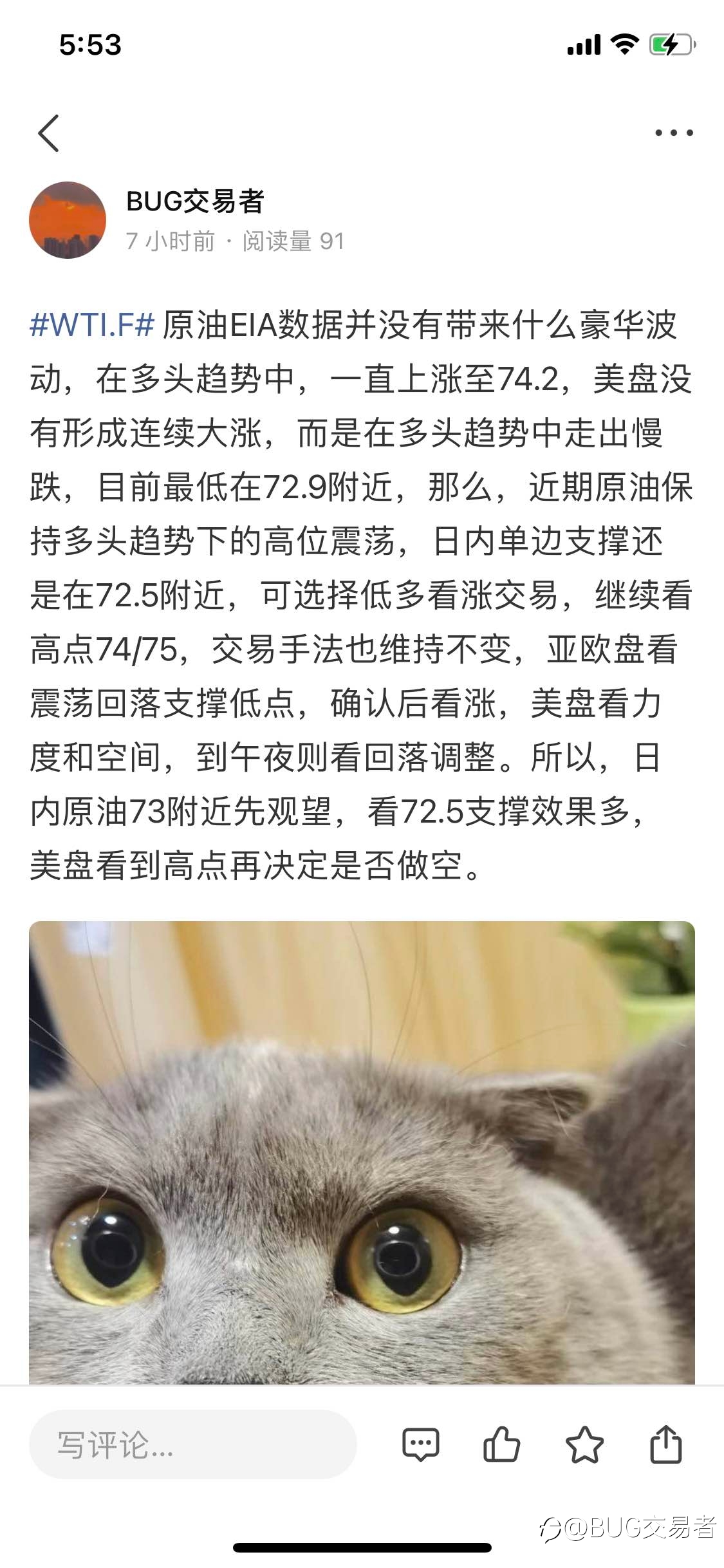View the cat photo full screen
724x1568 pixels.
click(x=362, y=1152)
